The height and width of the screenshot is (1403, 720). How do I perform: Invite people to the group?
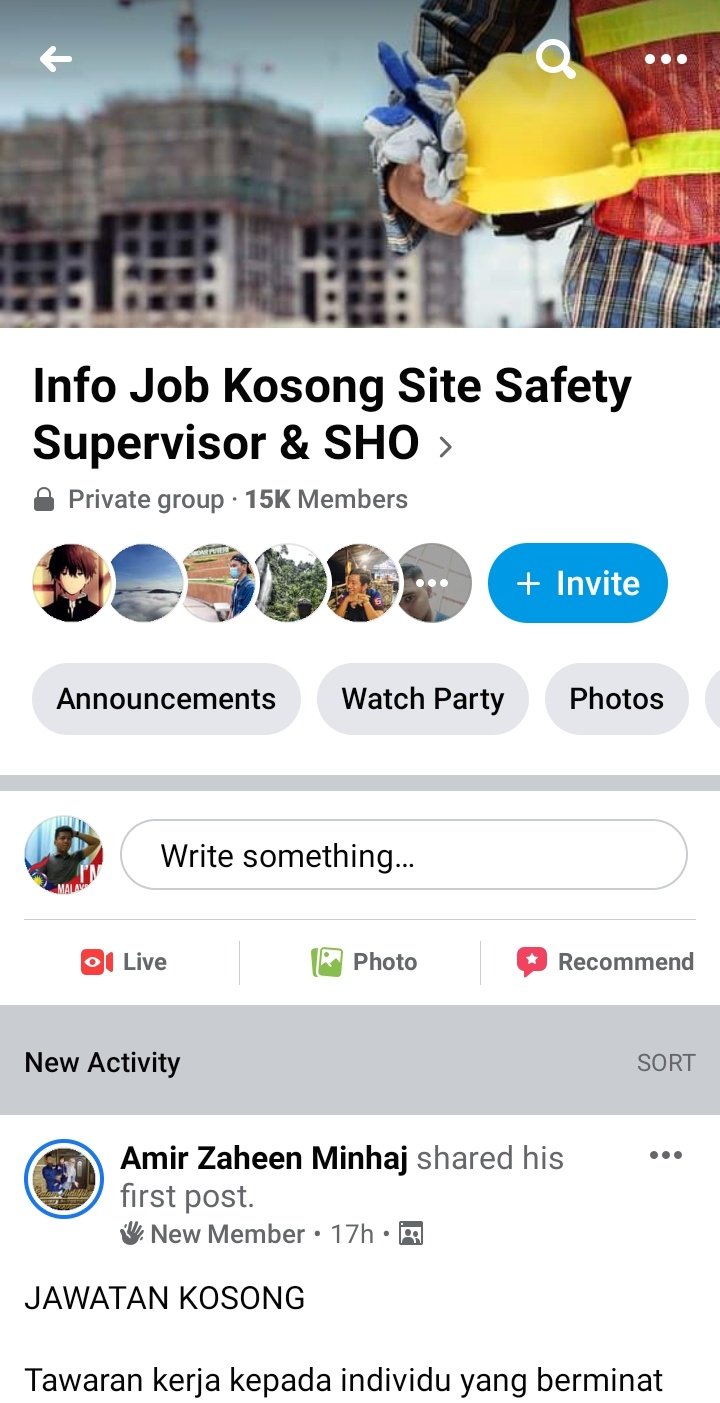[577, 583]
